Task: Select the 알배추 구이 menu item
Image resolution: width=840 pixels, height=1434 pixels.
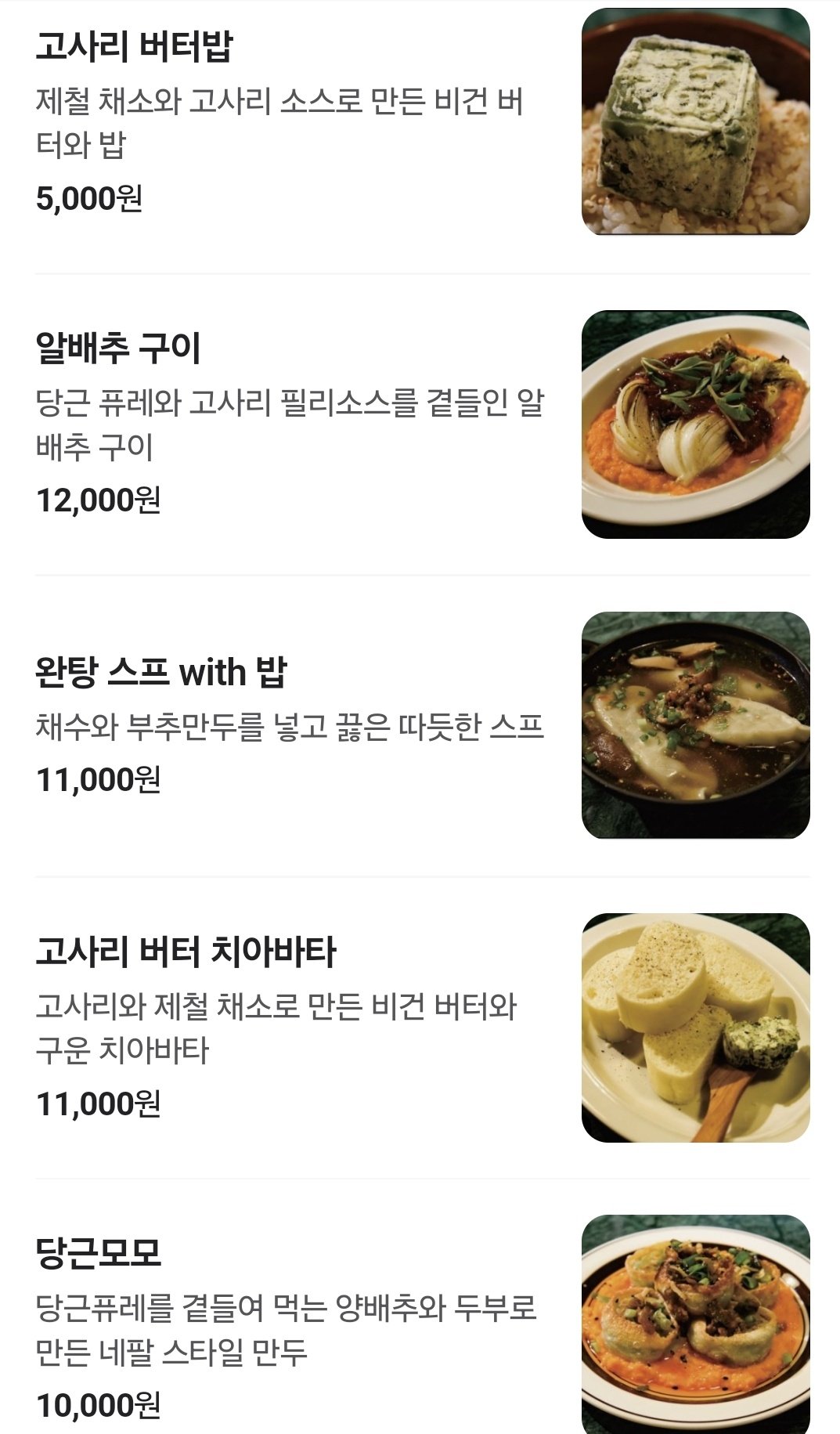Action: 118,349
